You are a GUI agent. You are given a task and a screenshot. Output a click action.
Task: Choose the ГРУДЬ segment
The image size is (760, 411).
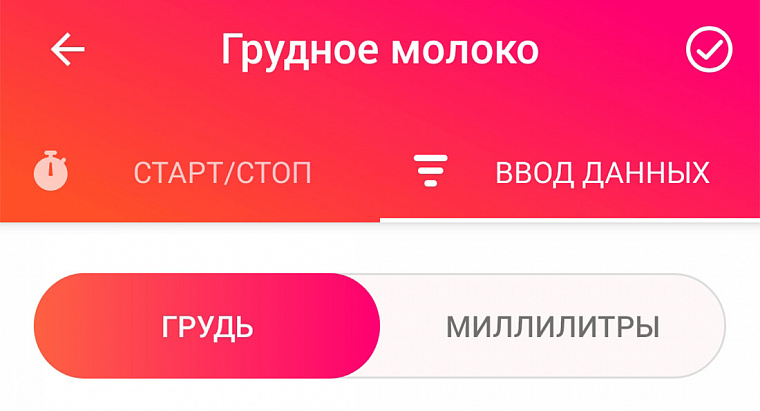[208, 327]
